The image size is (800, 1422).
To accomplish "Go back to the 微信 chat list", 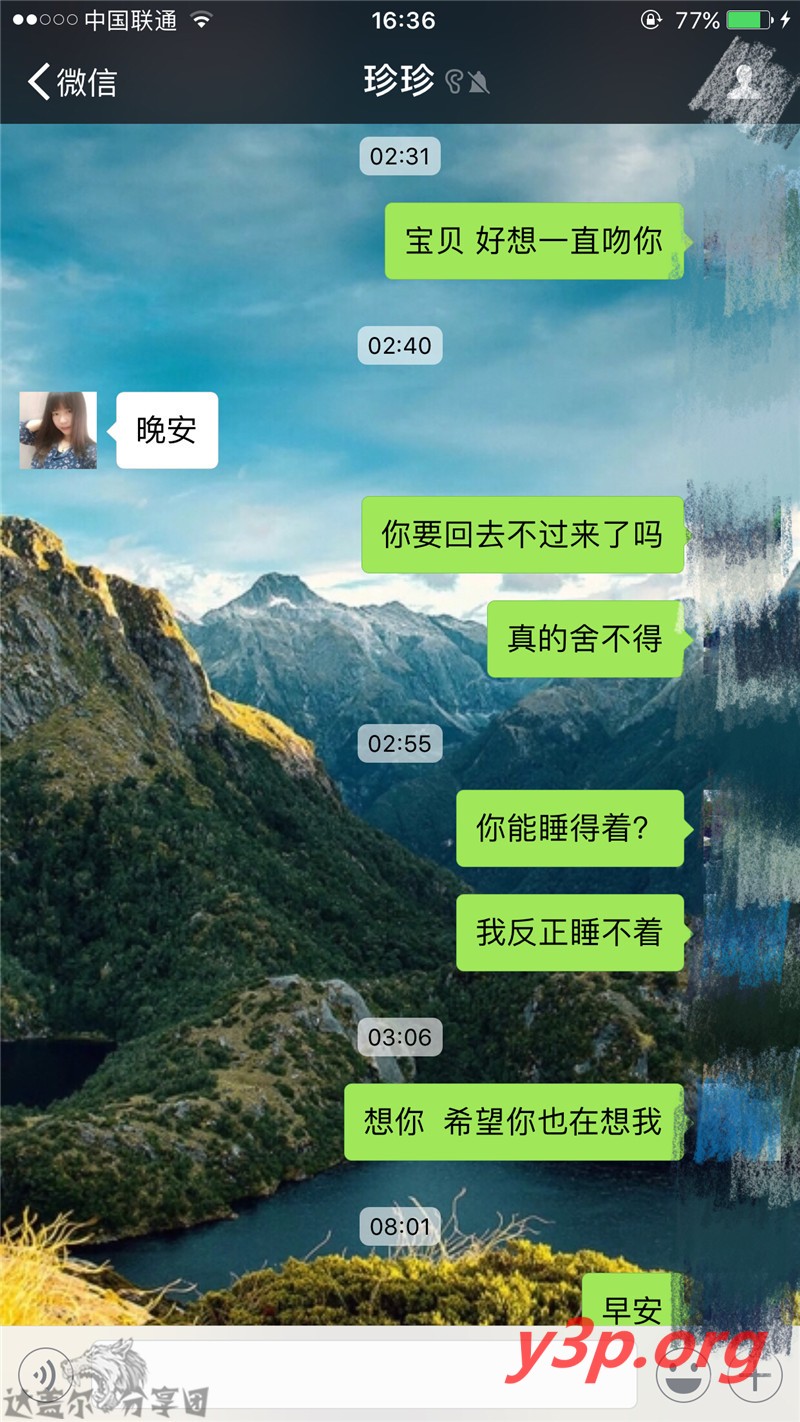I will tap(72, 82).
